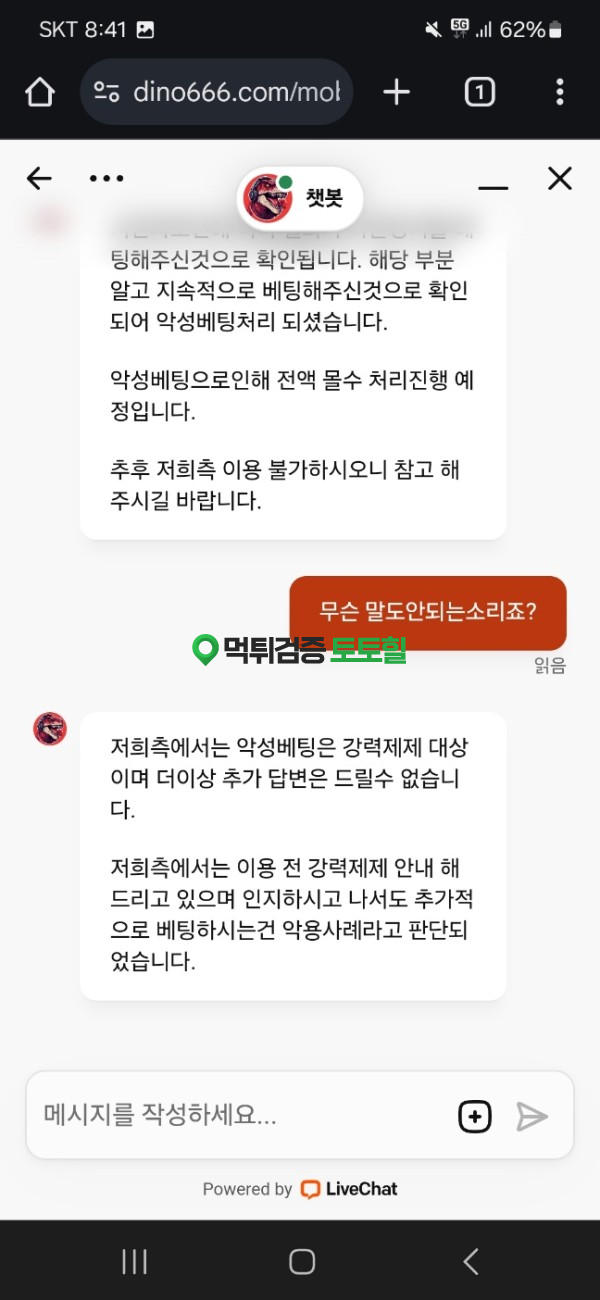The width and height of the screenshot is (600, 1300).
Task: Open a new browser tab
Action: [397, 93]
